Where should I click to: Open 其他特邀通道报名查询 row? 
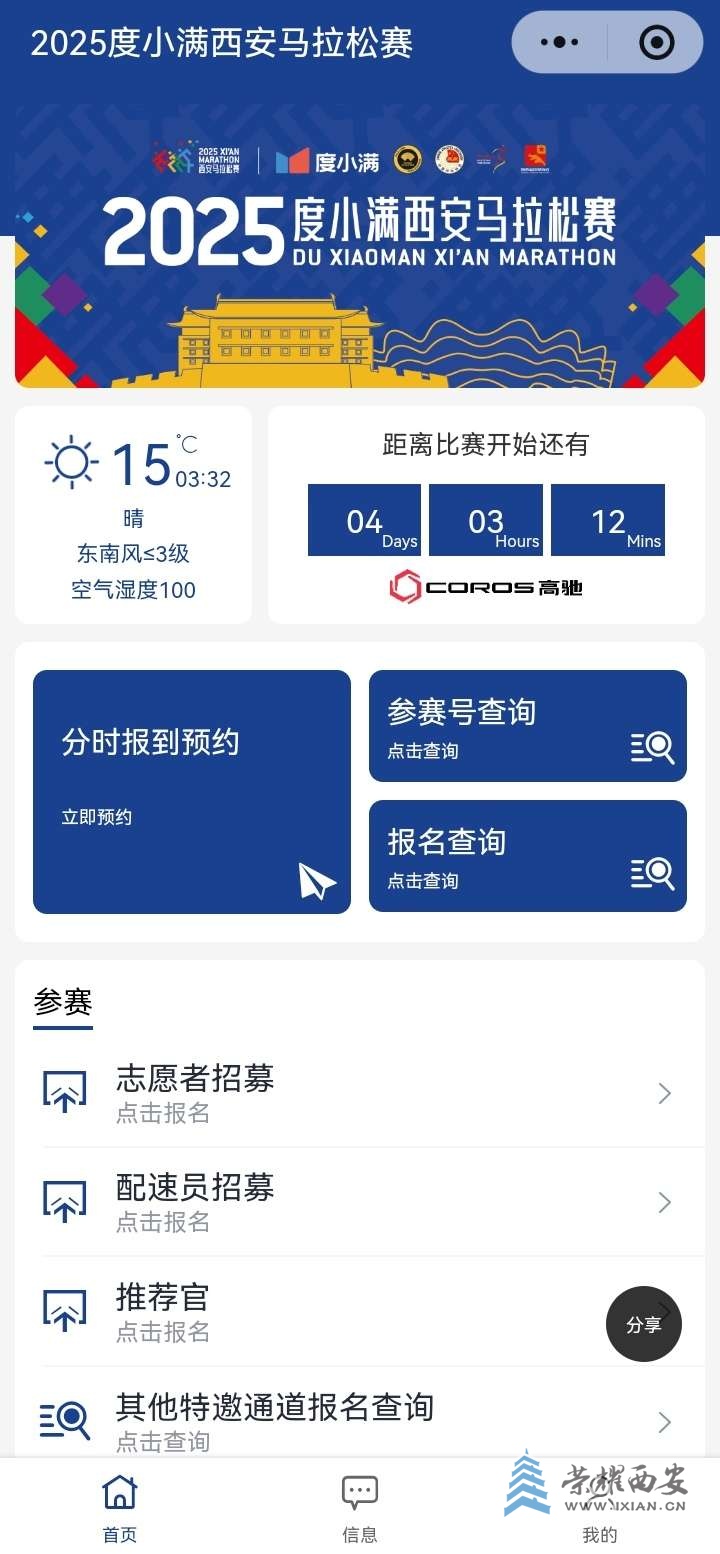click(360, 1420)
